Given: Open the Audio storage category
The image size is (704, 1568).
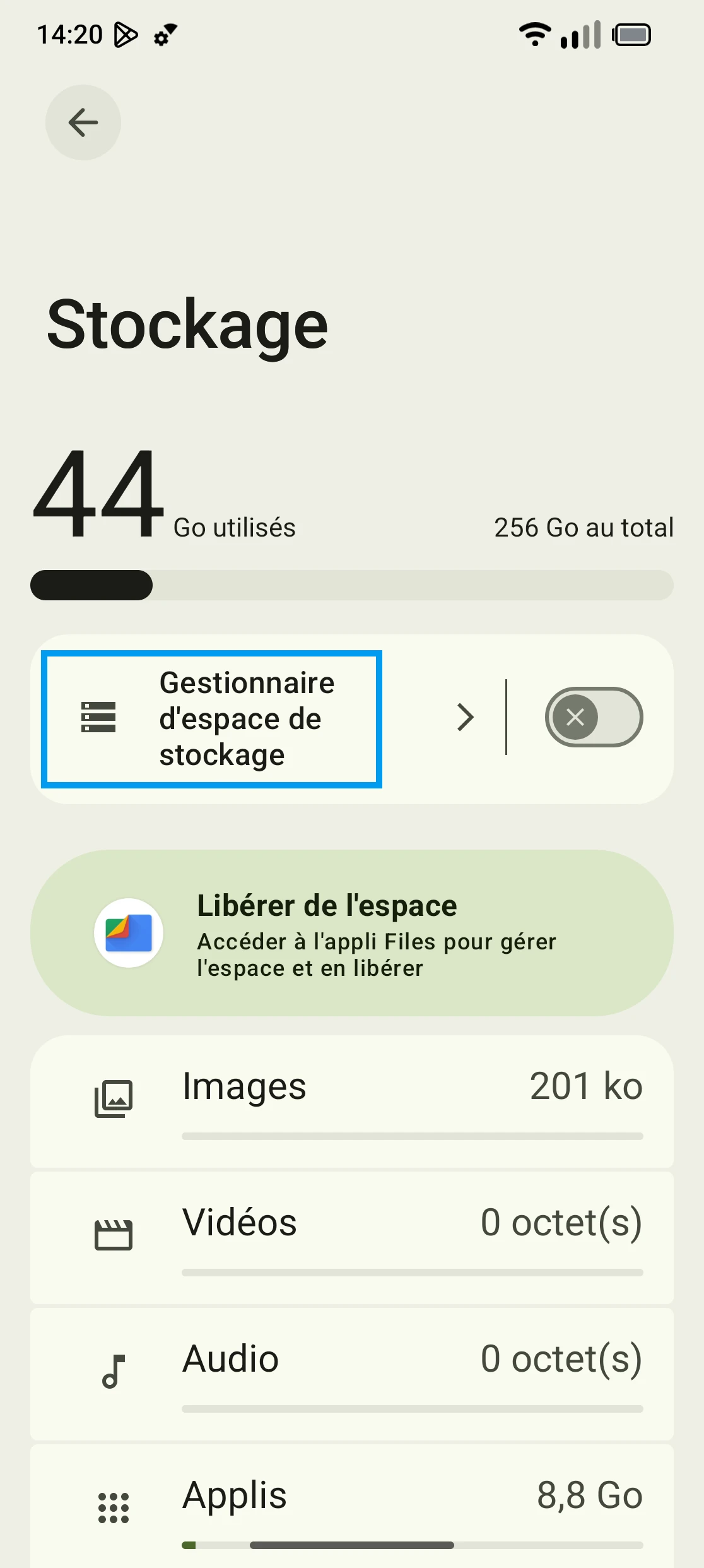Looking at the screenshot, I should (x=351, y=1373).
